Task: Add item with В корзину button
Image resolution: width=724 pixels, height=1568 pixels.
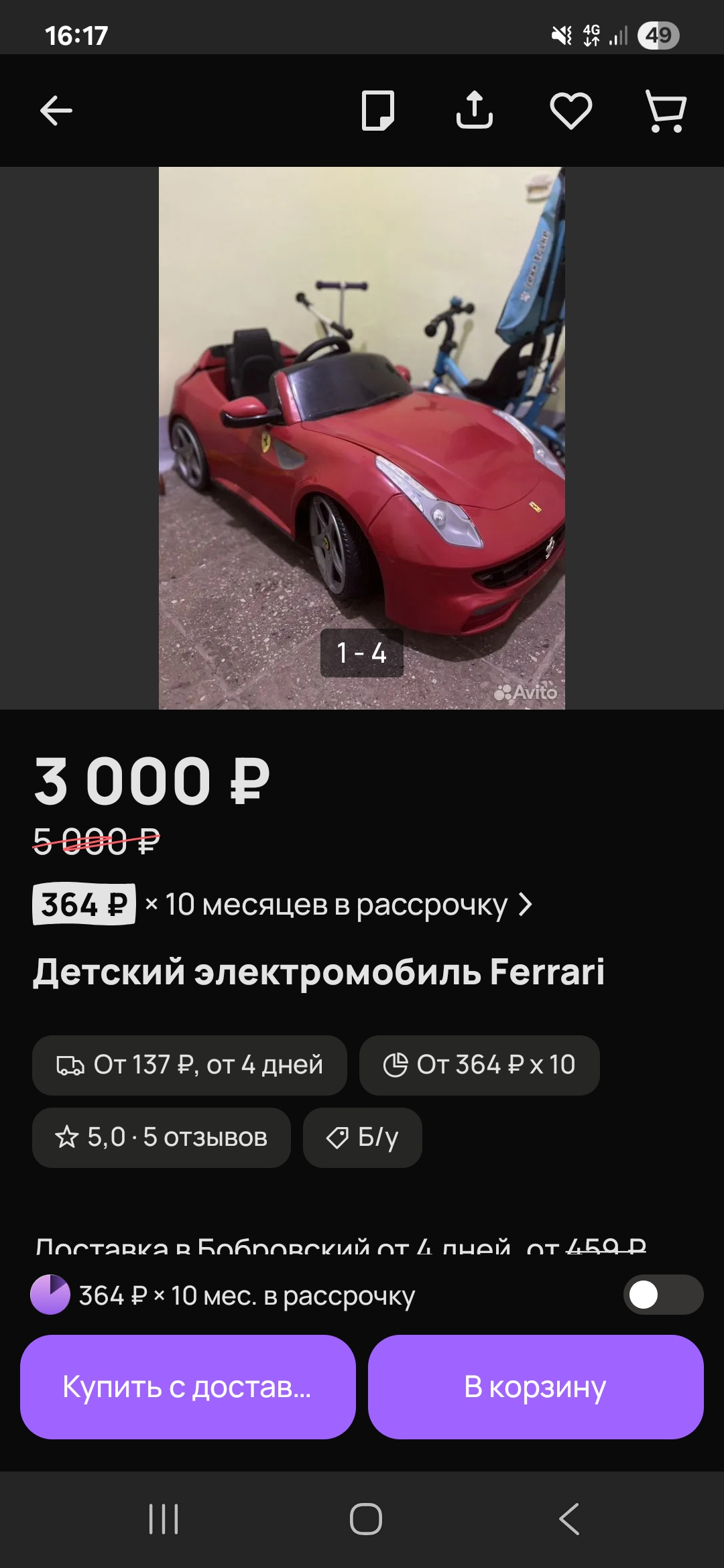Action: pyautogui.click(x=536, y=1386)
